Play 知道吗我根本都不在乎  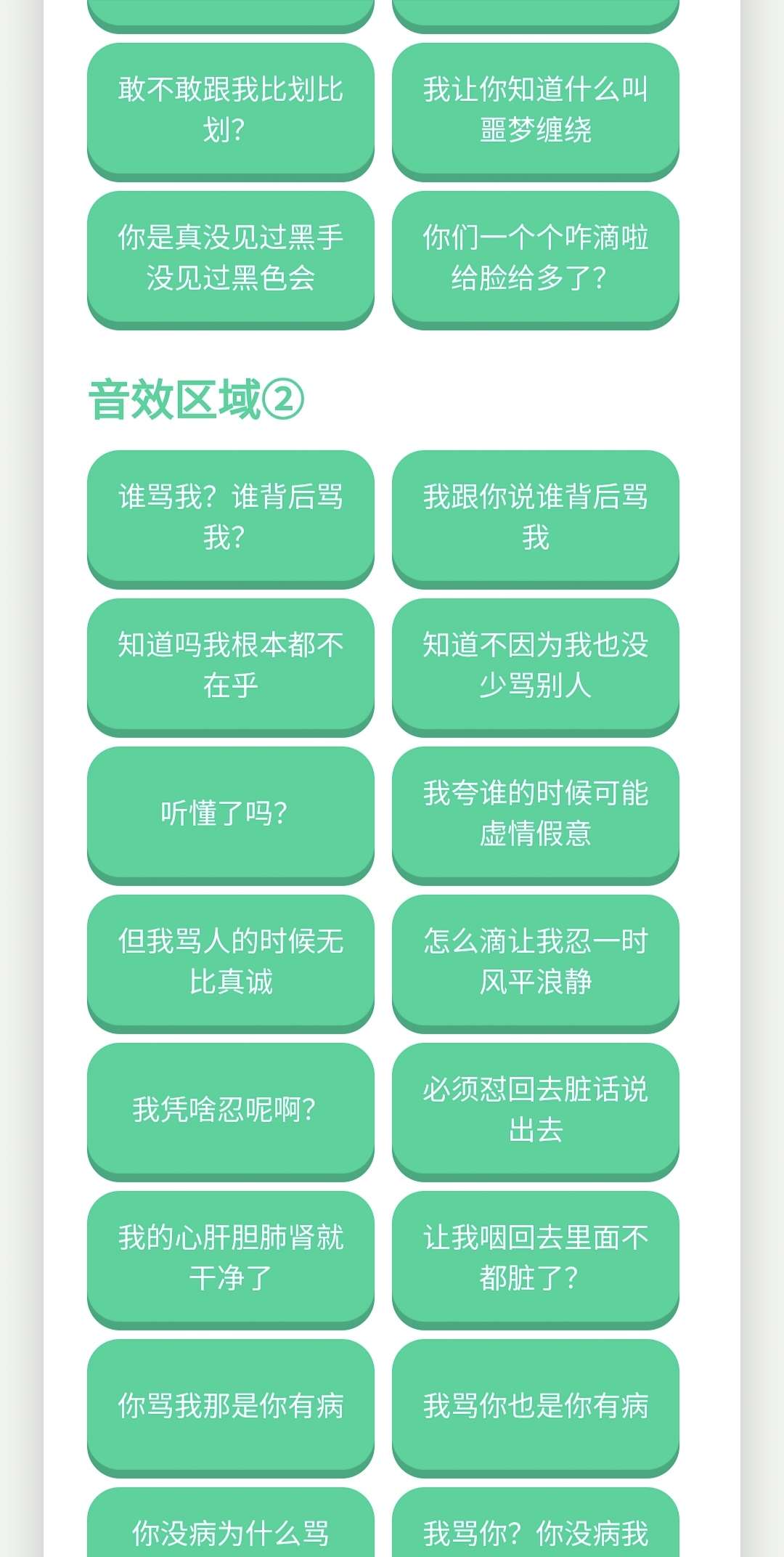pyautogui.click(x=231, y=664)
